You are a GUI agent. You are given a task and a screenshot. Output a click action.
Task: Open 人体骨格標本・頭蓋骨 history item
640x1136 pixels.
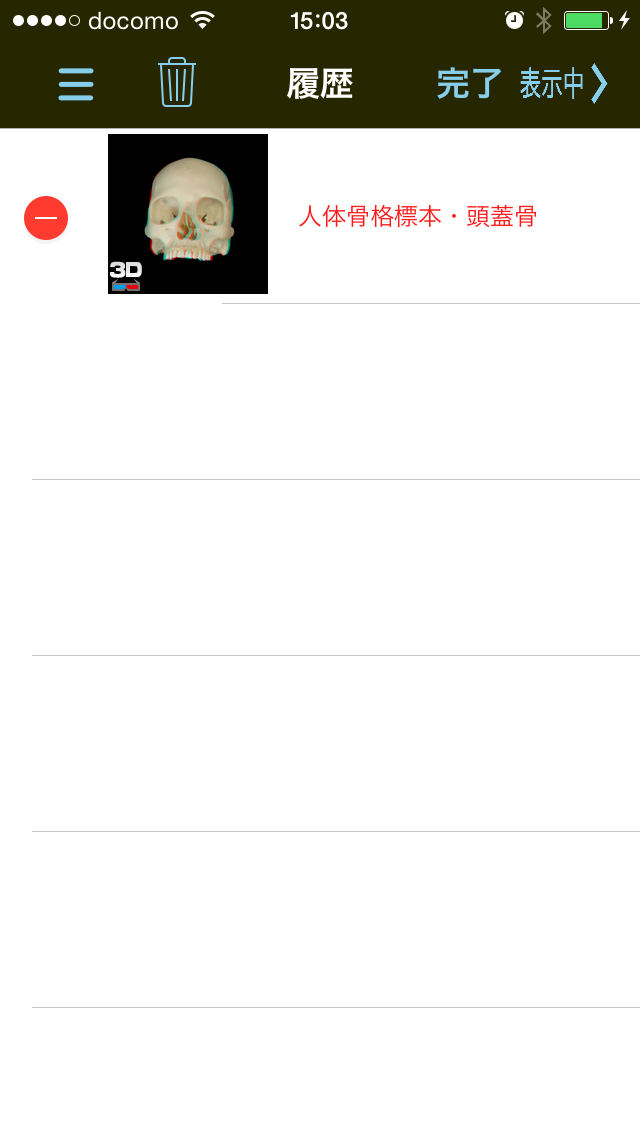coord(417,216)
